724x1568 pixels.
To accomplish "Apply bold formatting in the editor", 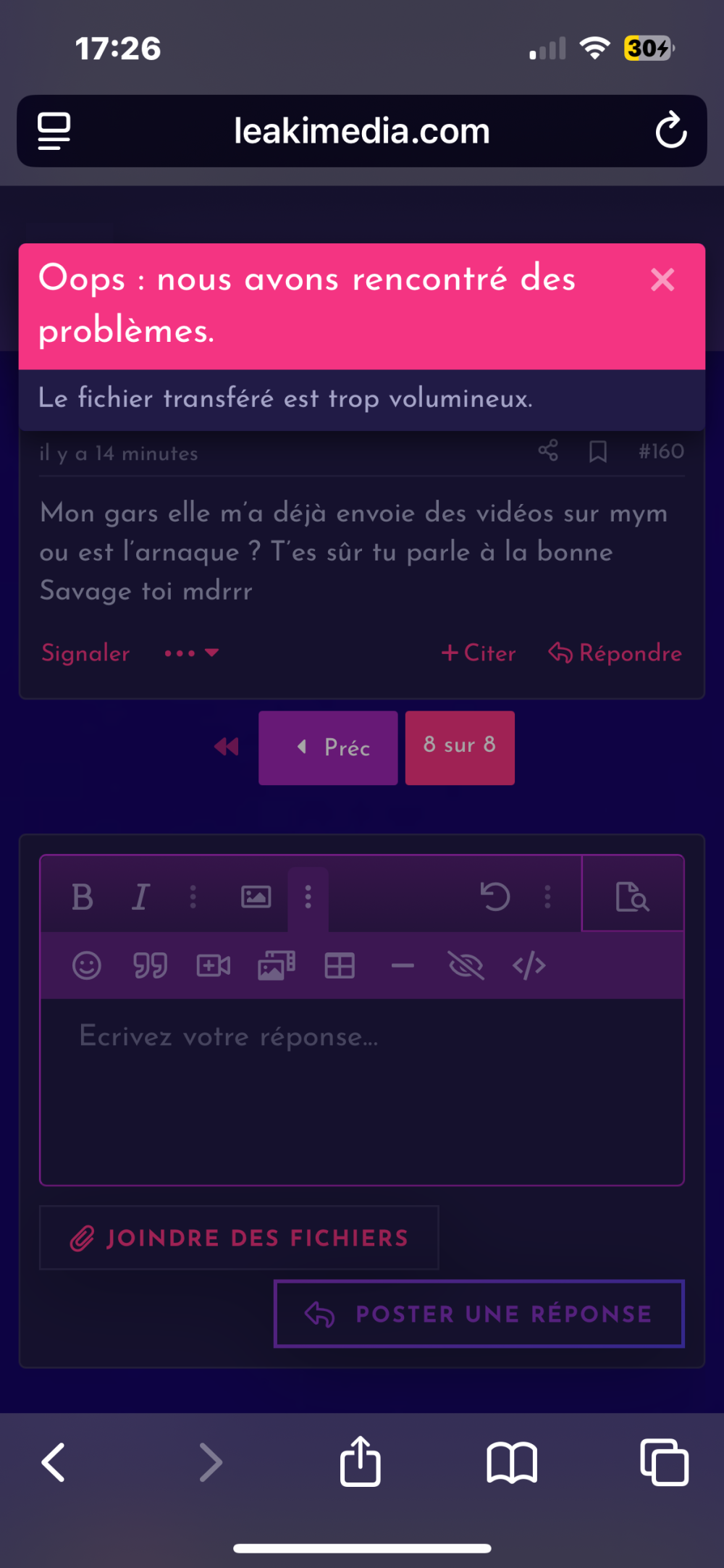I will 83,897.
